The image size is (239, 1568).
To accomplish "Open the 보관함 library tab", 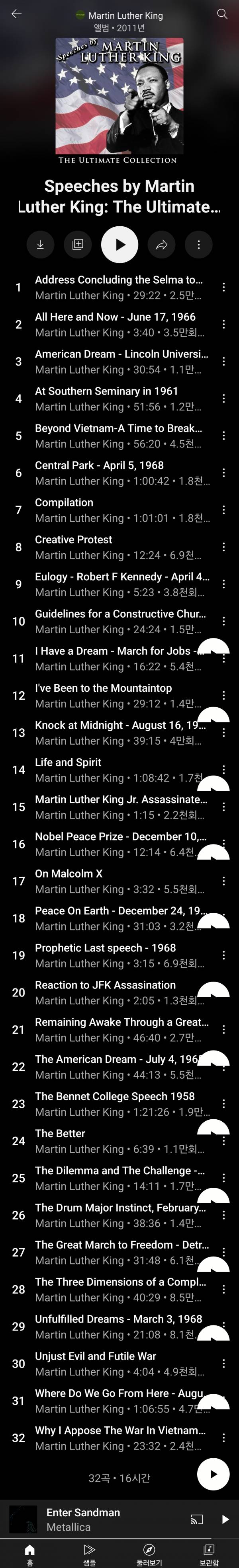I will [x=208, y=1553].
